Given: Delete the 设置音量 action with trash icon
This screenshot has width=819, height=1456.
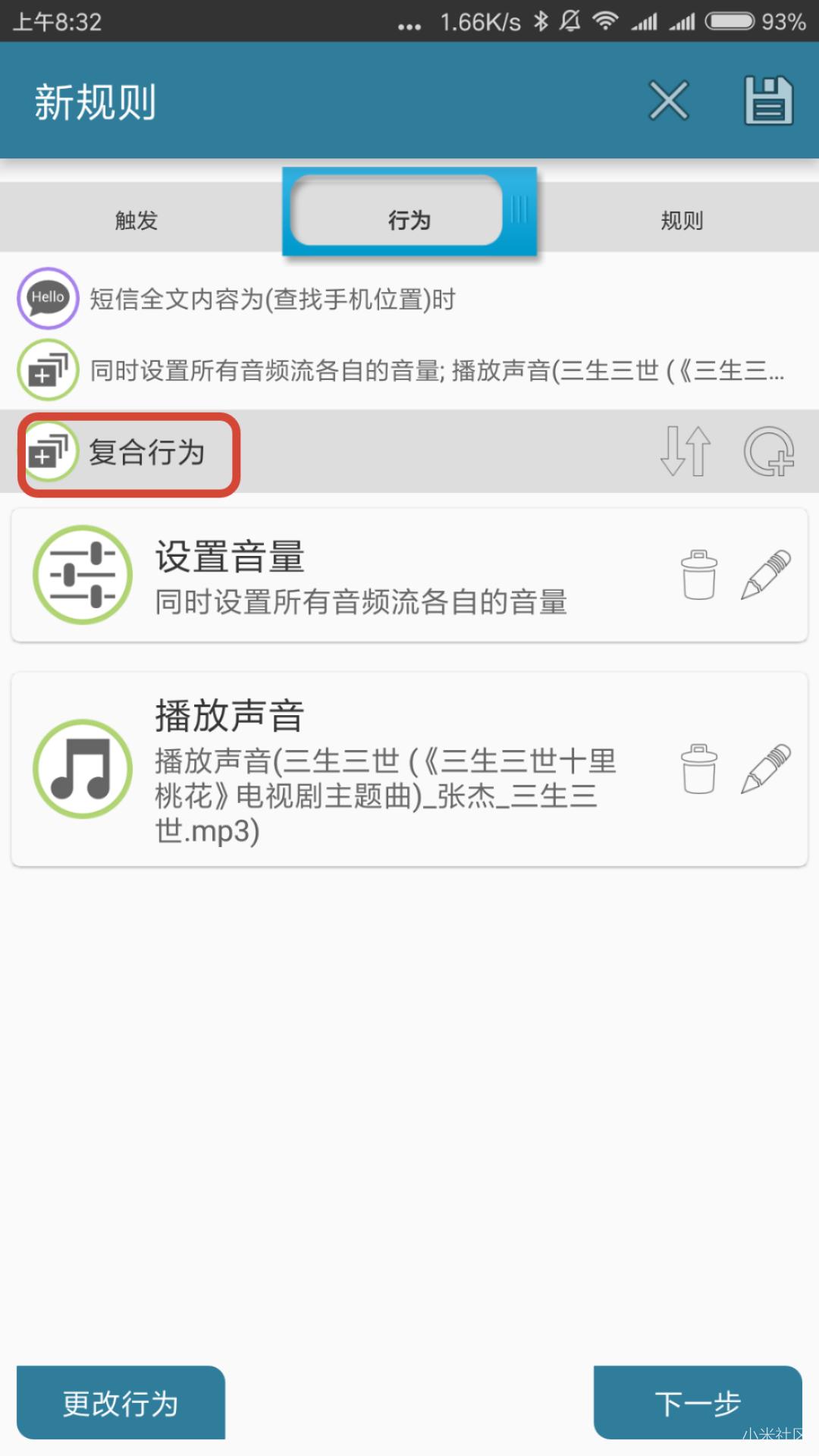Looking at the screenshot, I should pyautogui.click(x=698, y=574).
